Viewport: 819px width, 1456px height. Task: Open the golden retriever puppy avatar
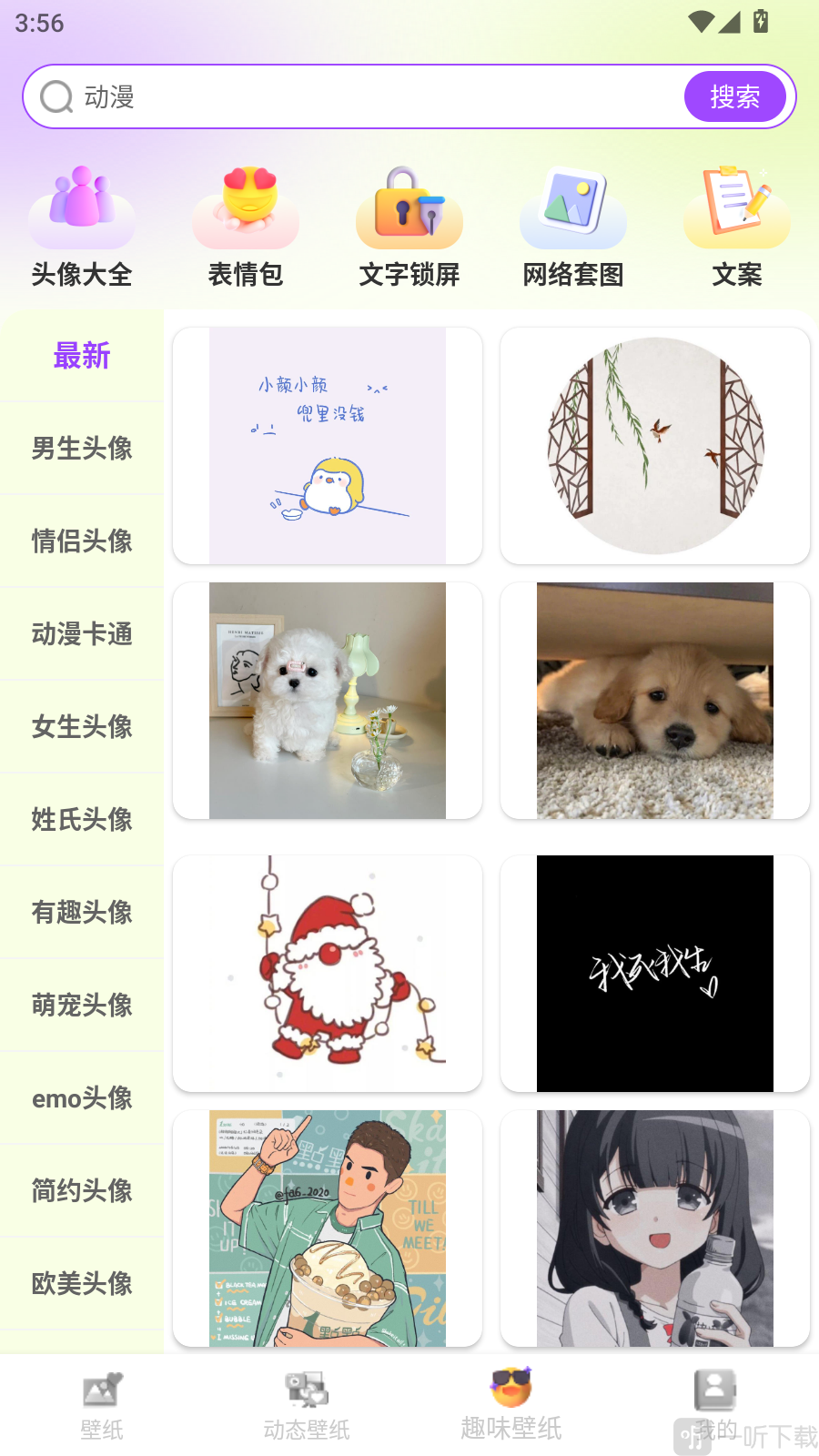point(655,701)
